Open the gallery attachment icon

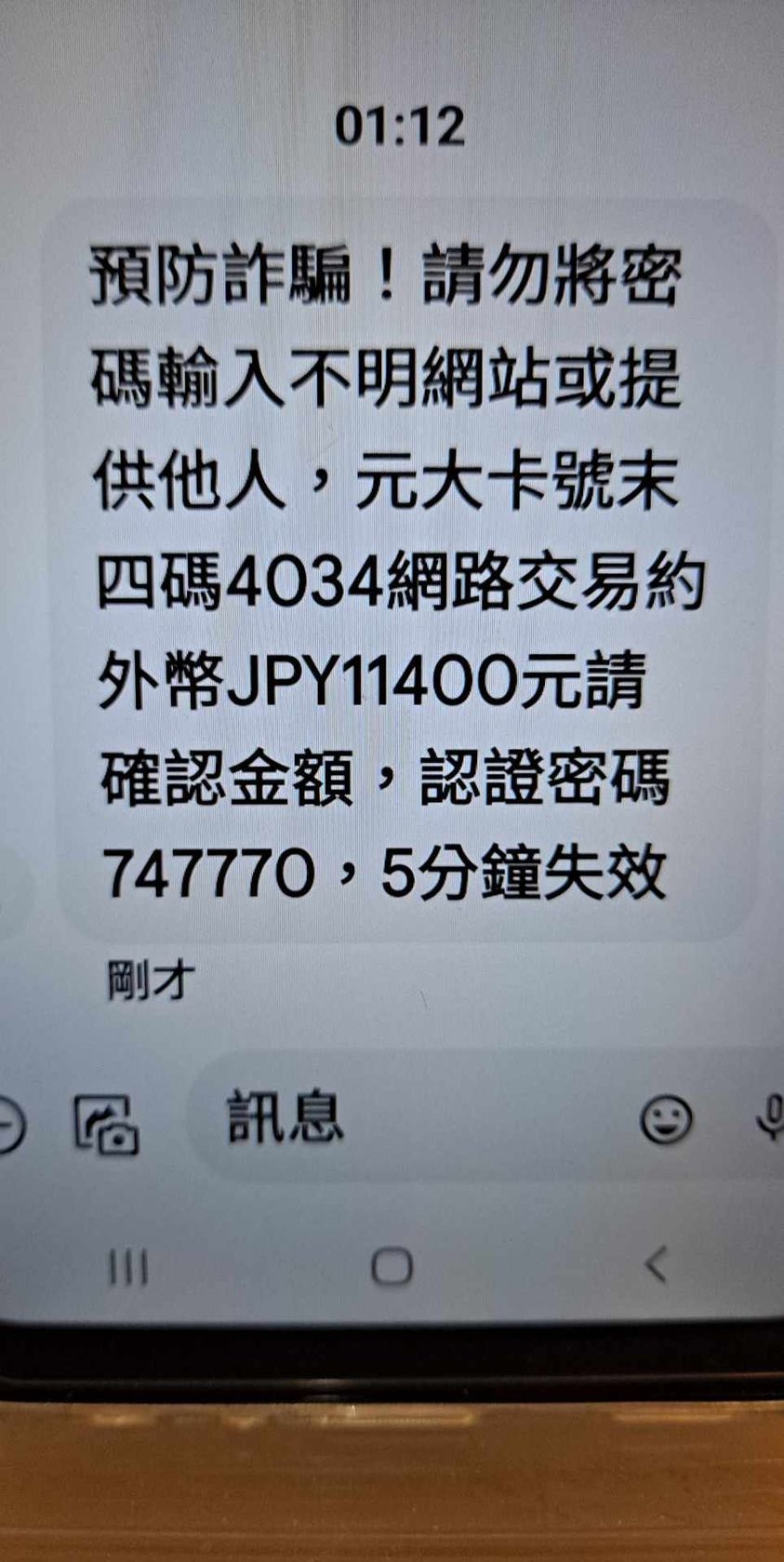pyautogui.click(x=106, y=1124)
